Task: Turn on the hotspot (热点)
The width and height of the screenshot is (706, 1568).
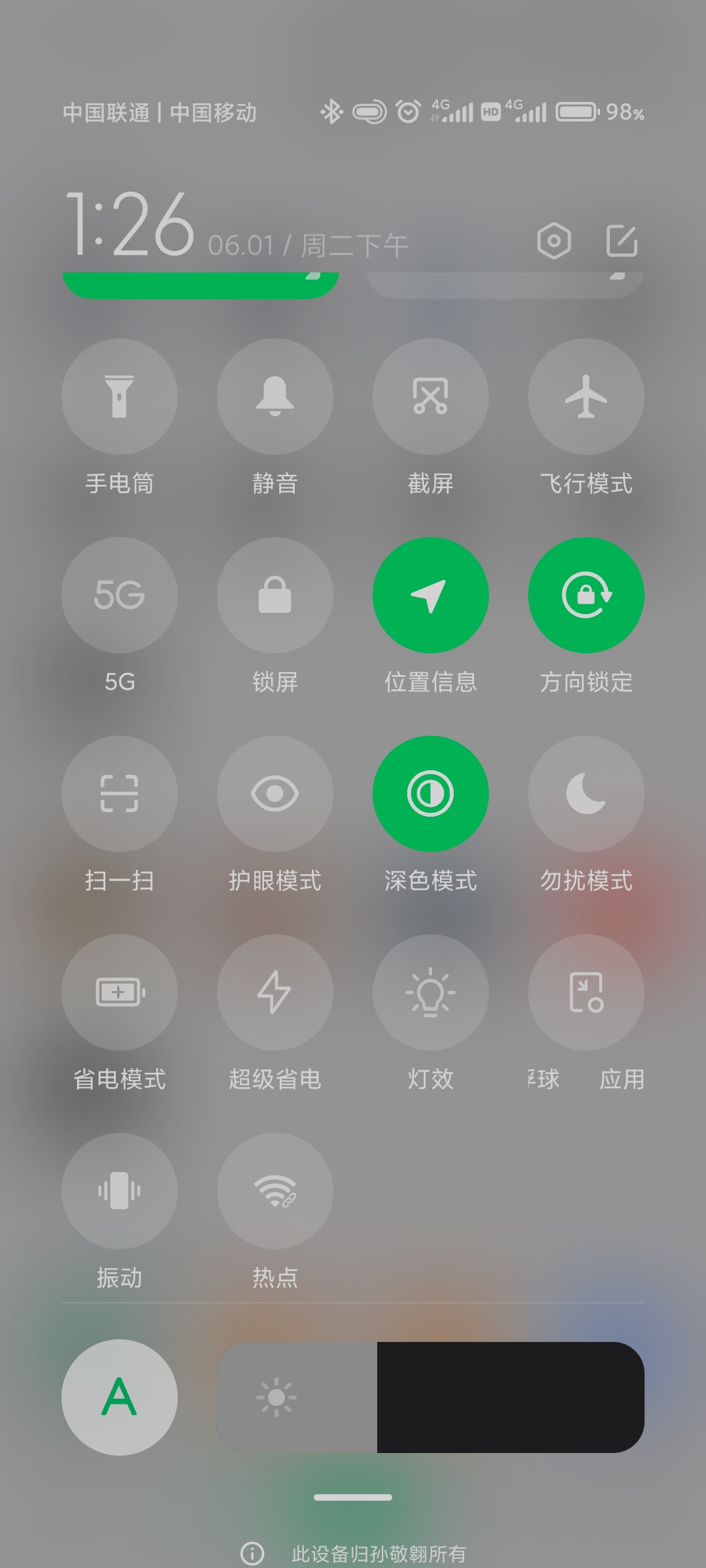Action: [x=275, y=1191]
